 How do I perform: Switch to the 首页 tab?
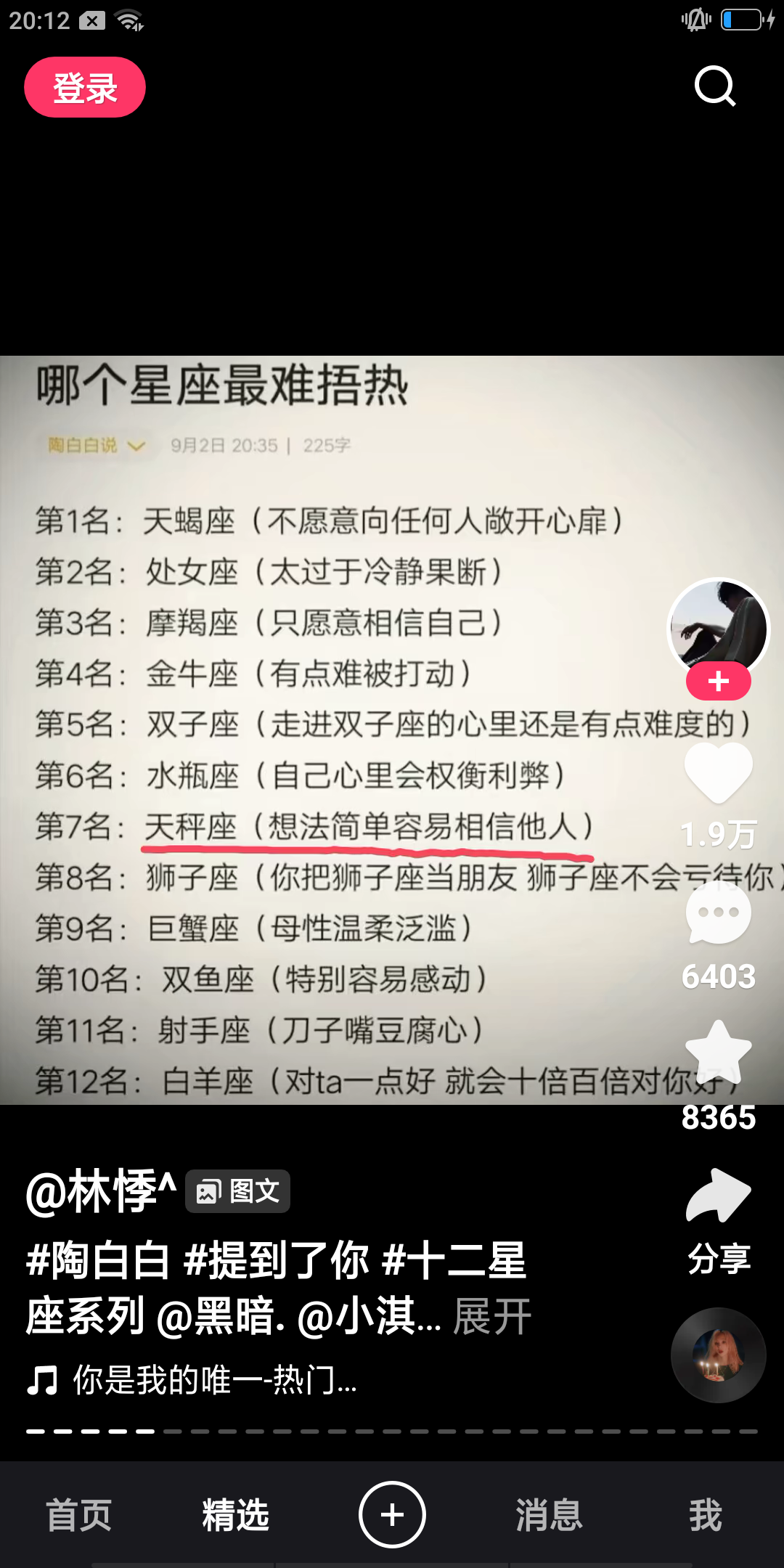tap(78, 1515)
